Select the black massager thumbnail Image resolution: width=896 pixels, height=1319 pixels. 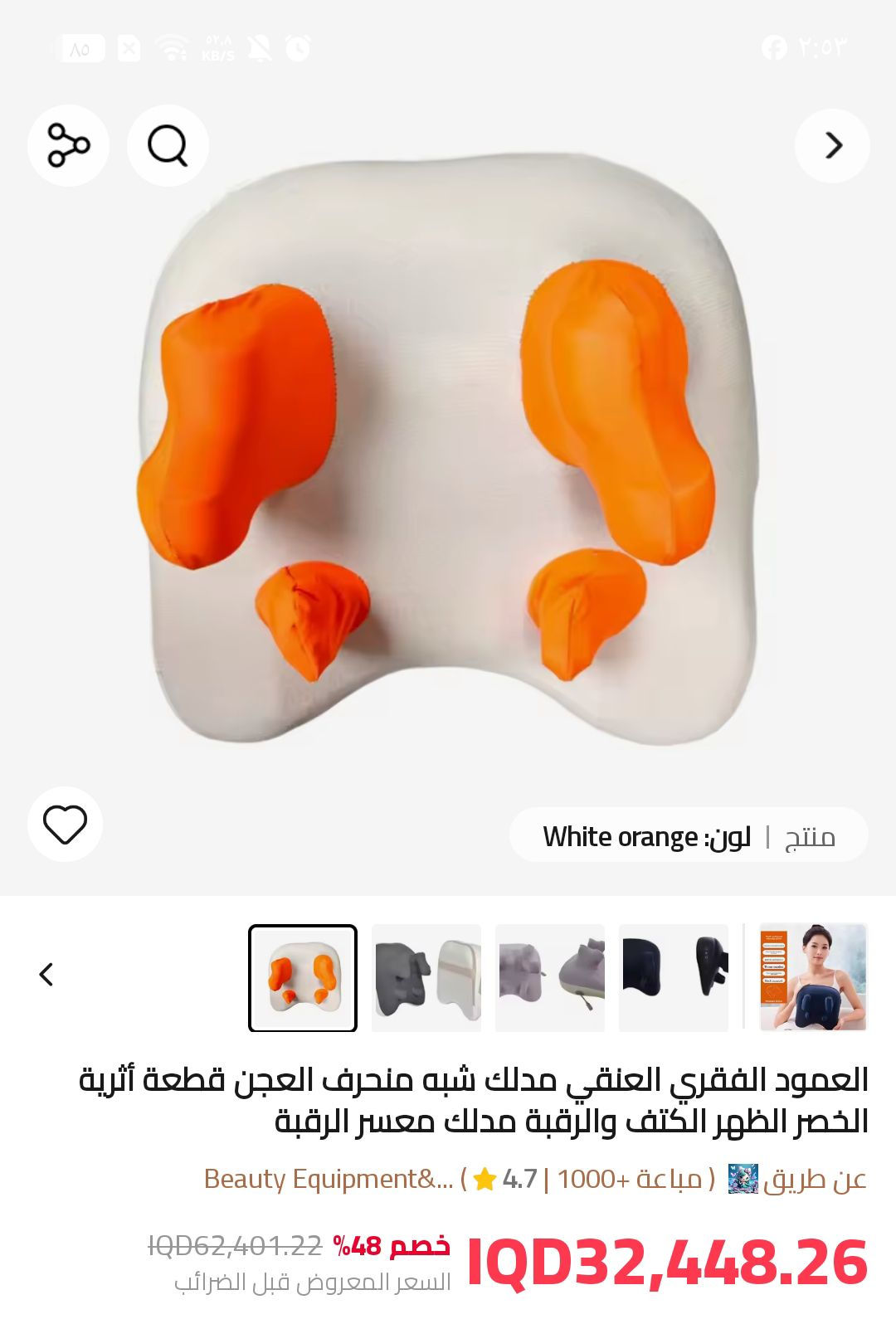point(674,978)
